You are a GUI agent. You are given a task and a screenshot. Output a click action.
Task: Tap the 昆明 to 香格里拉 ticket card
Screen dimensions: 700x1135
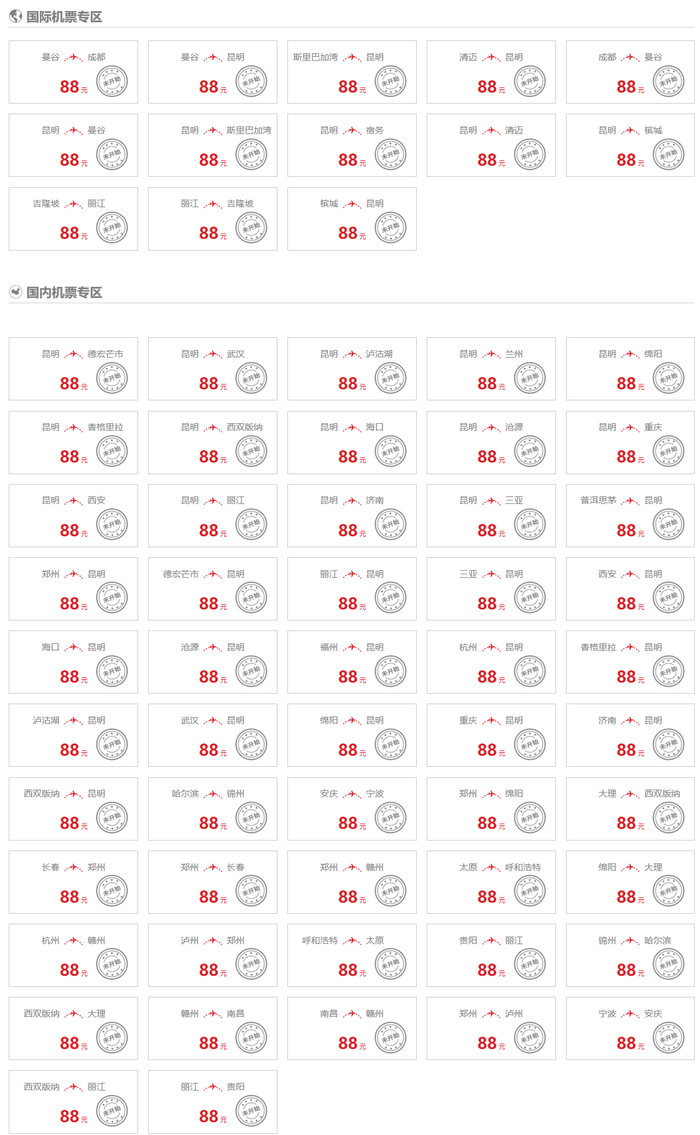click(73, 442)
